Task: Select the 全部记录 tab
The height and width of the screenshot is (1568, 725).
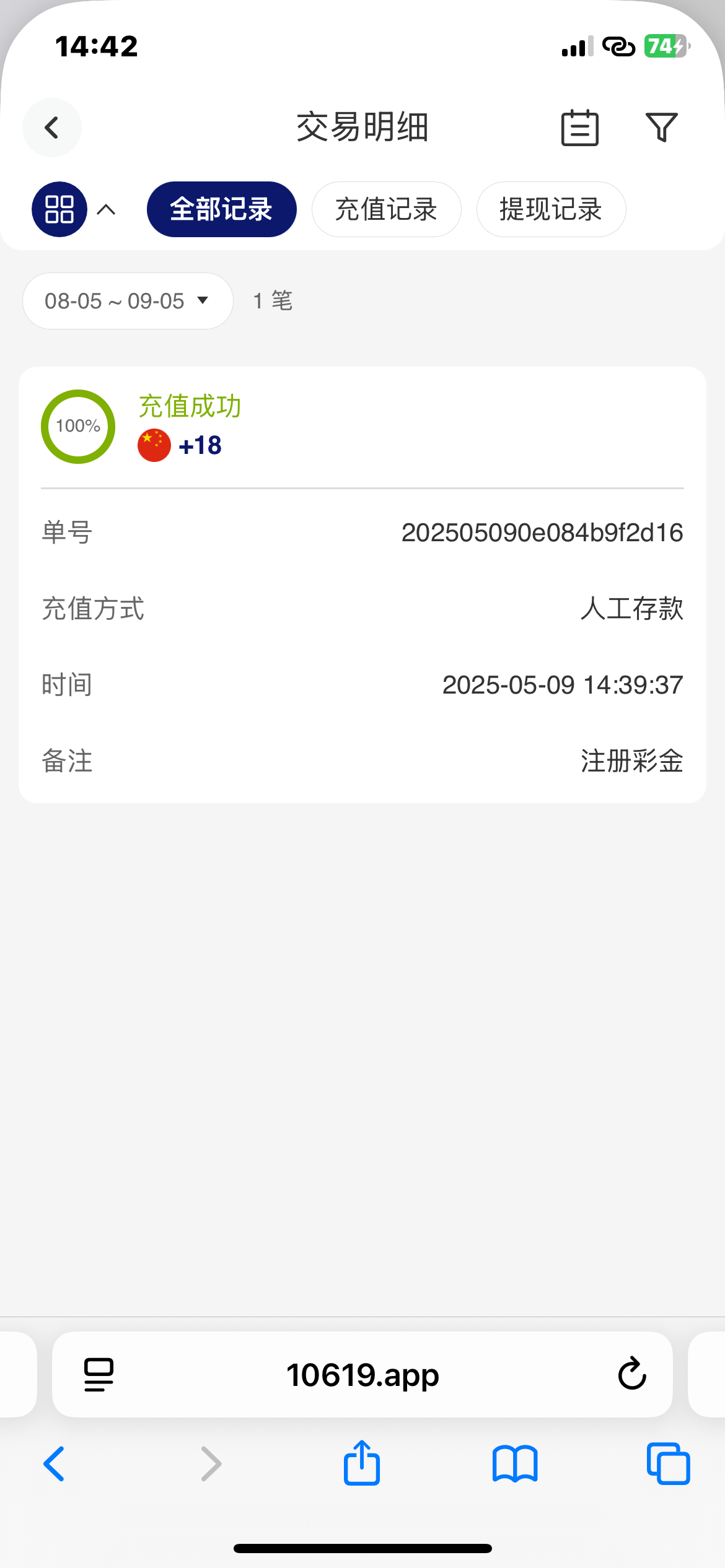Action: tap(221, 209)
